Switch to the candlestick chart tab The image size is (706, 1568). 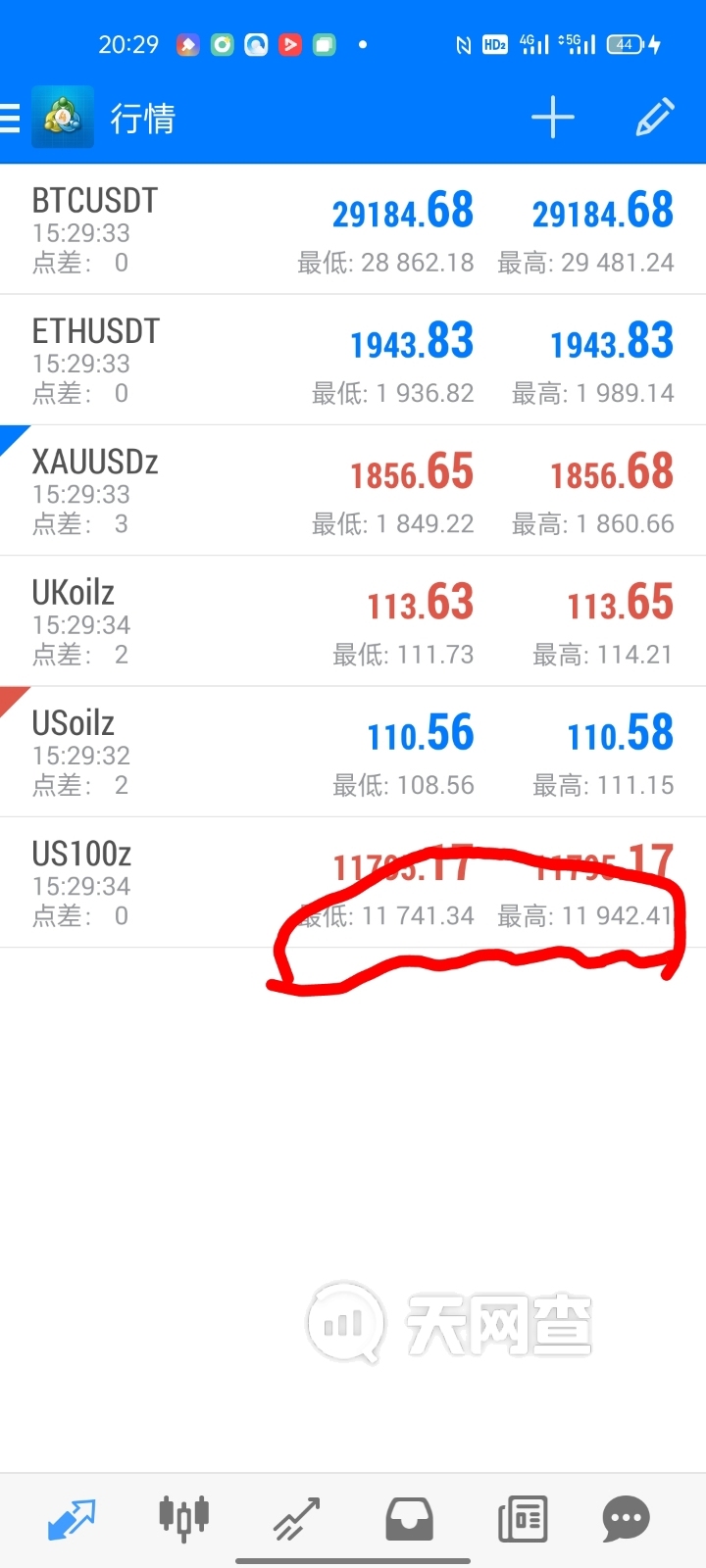pos(184,1520)
